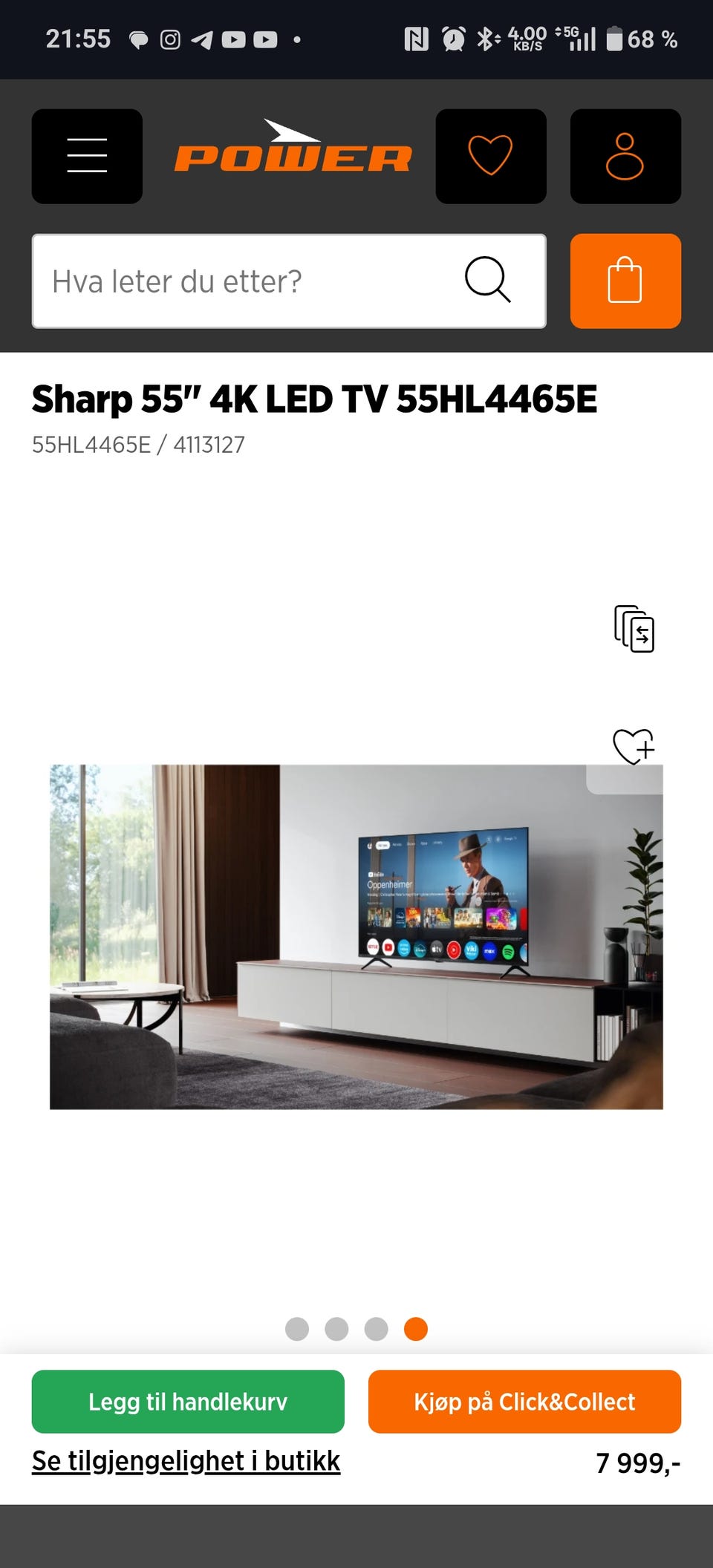This screenshot has width=713, height=1568.
Task: Select product number 4113127 text
Action: (x=209, y=445)
